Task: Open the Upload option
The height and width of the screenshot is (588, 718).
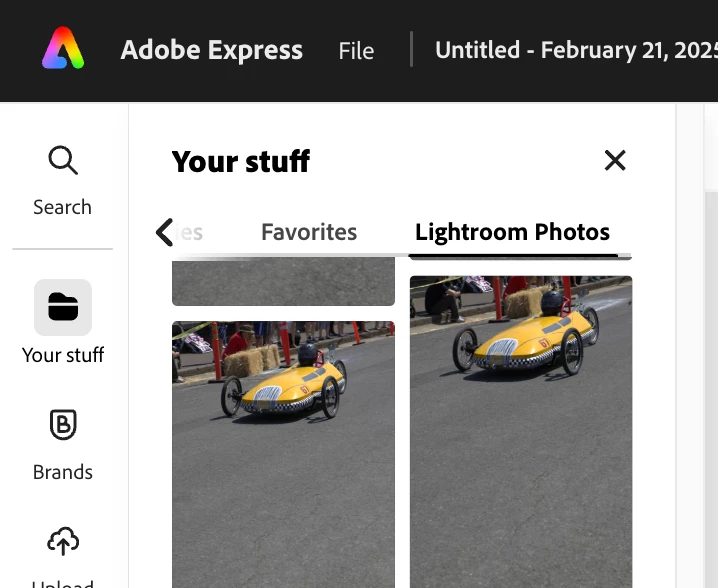Action: click(x=62, y=557)
